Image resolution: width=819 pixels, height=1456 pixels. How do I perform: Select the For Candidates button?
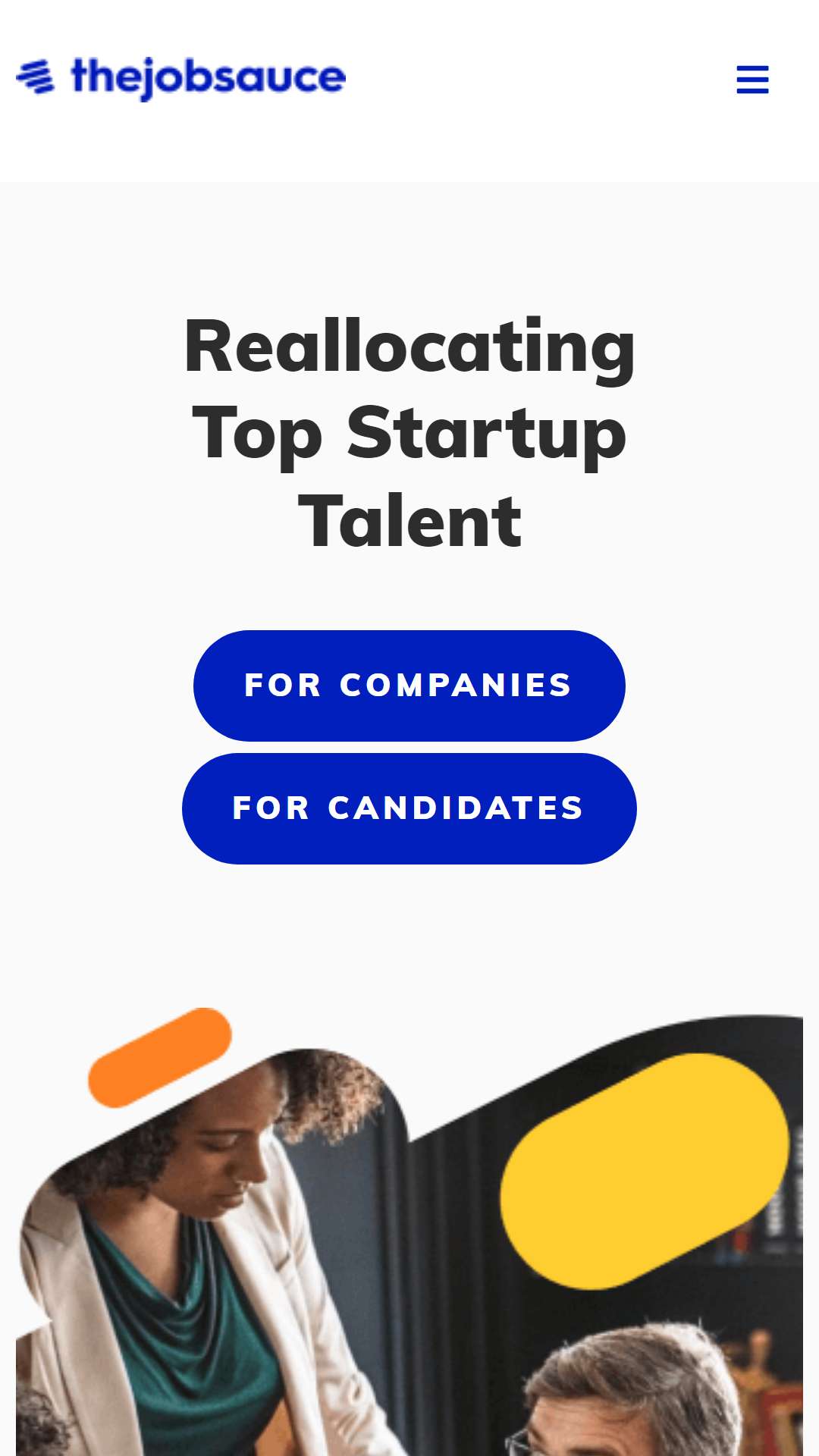click(409, 808)
